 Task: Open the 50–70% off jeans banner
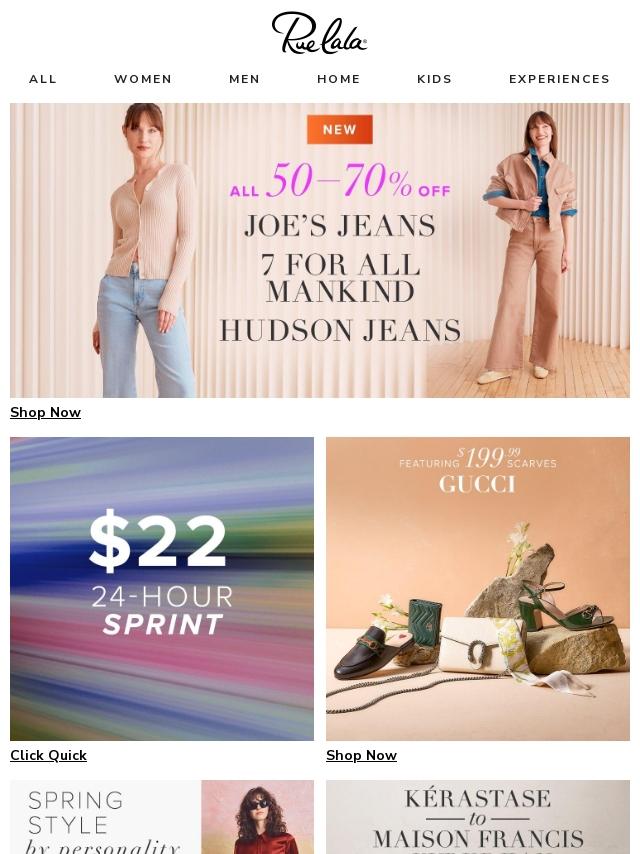[320, 250]
